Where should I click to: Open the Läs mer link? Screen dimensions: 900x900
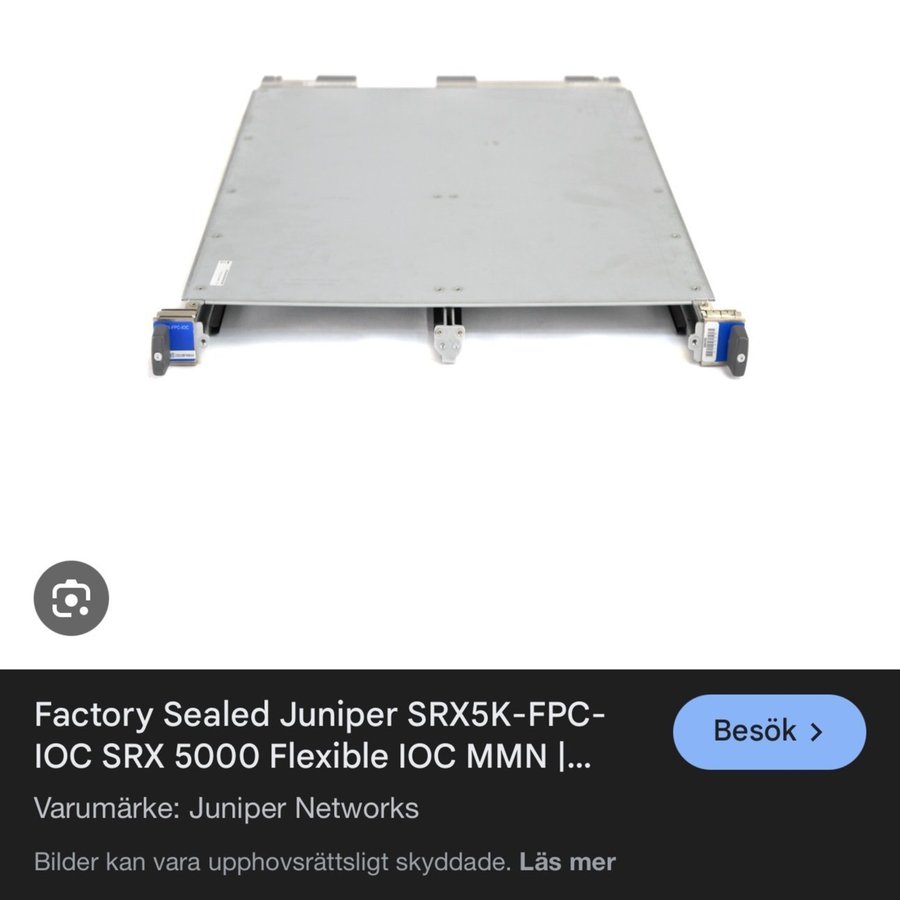[567, 861]
